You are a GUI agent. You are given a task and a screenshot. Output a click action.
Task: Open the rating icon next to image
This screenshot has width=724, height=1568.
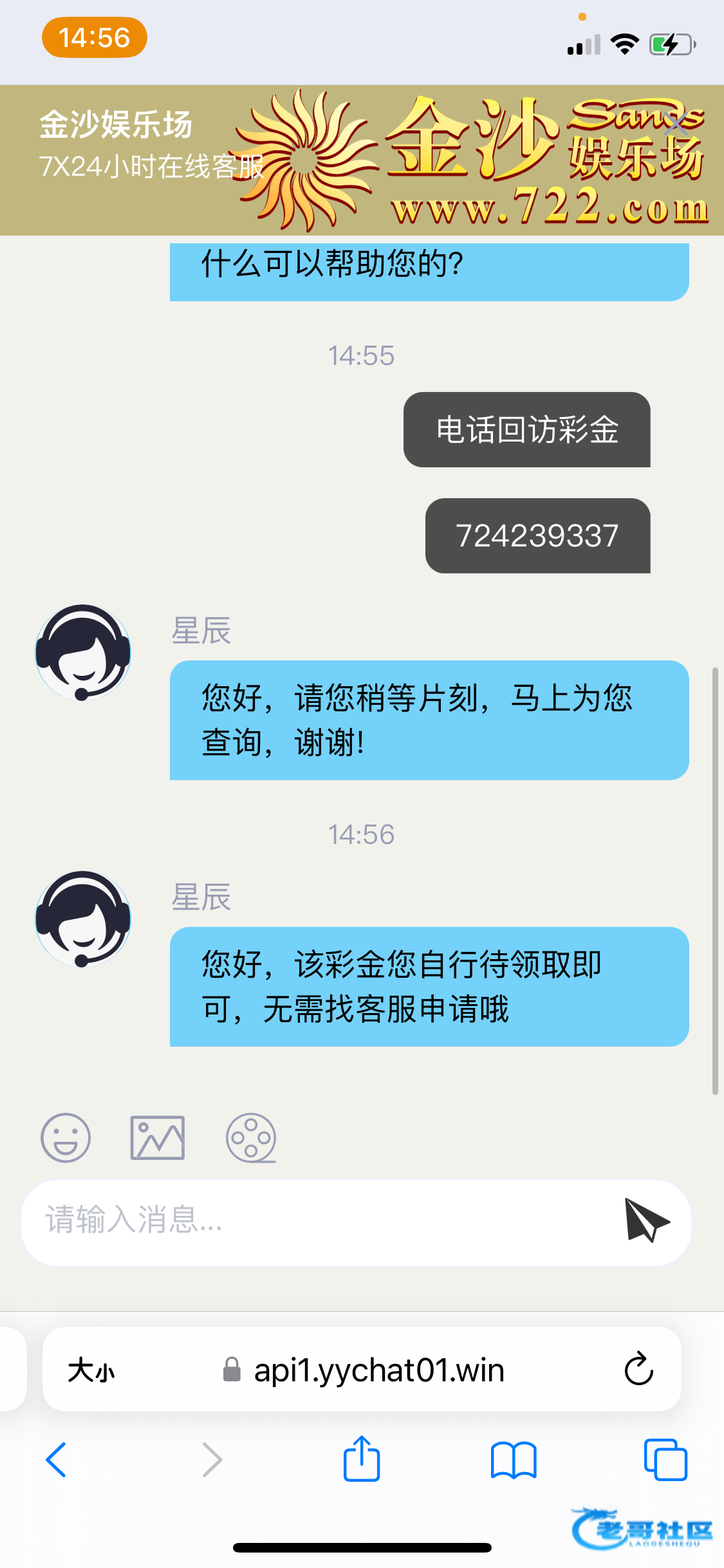point(251,1138)
